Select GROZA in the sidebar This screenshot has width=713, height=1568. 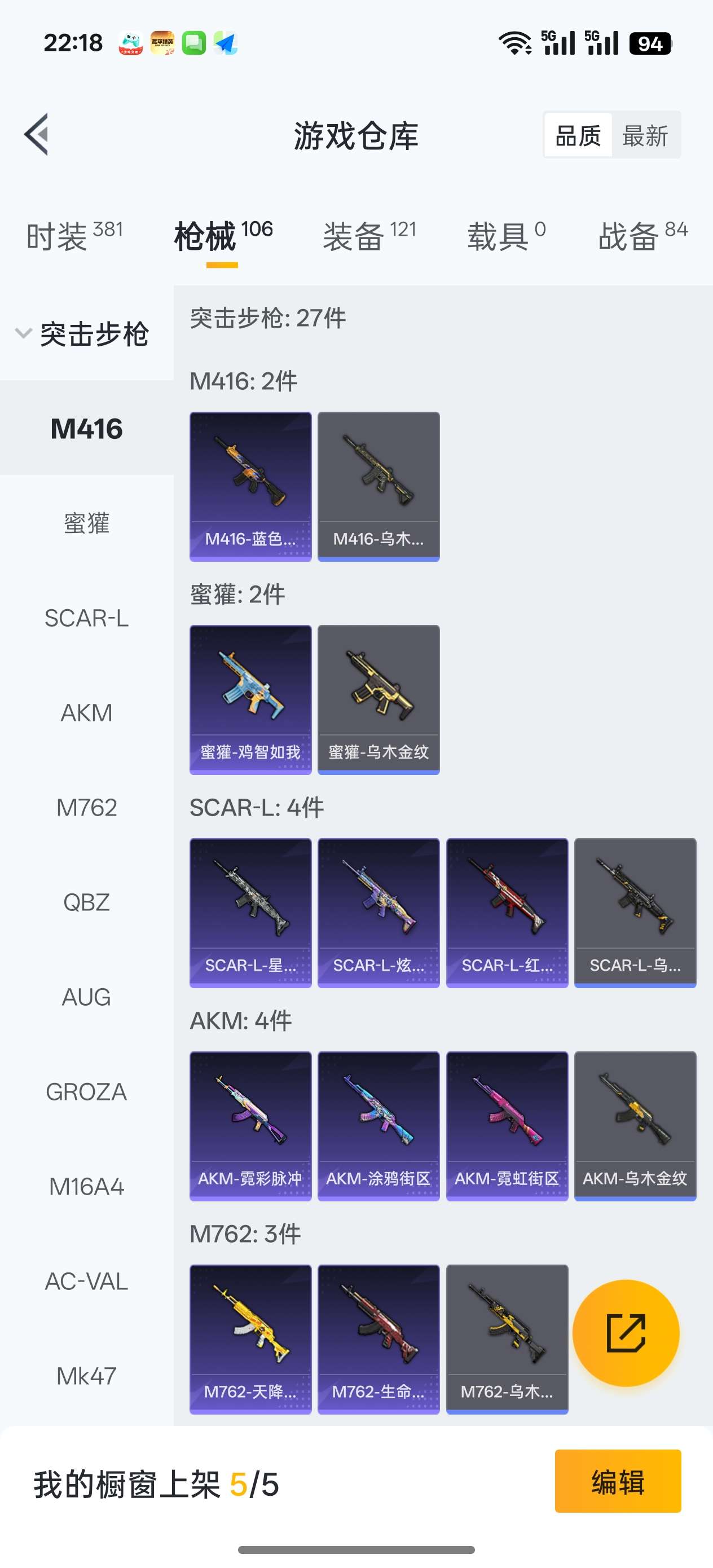point(86,1092)
